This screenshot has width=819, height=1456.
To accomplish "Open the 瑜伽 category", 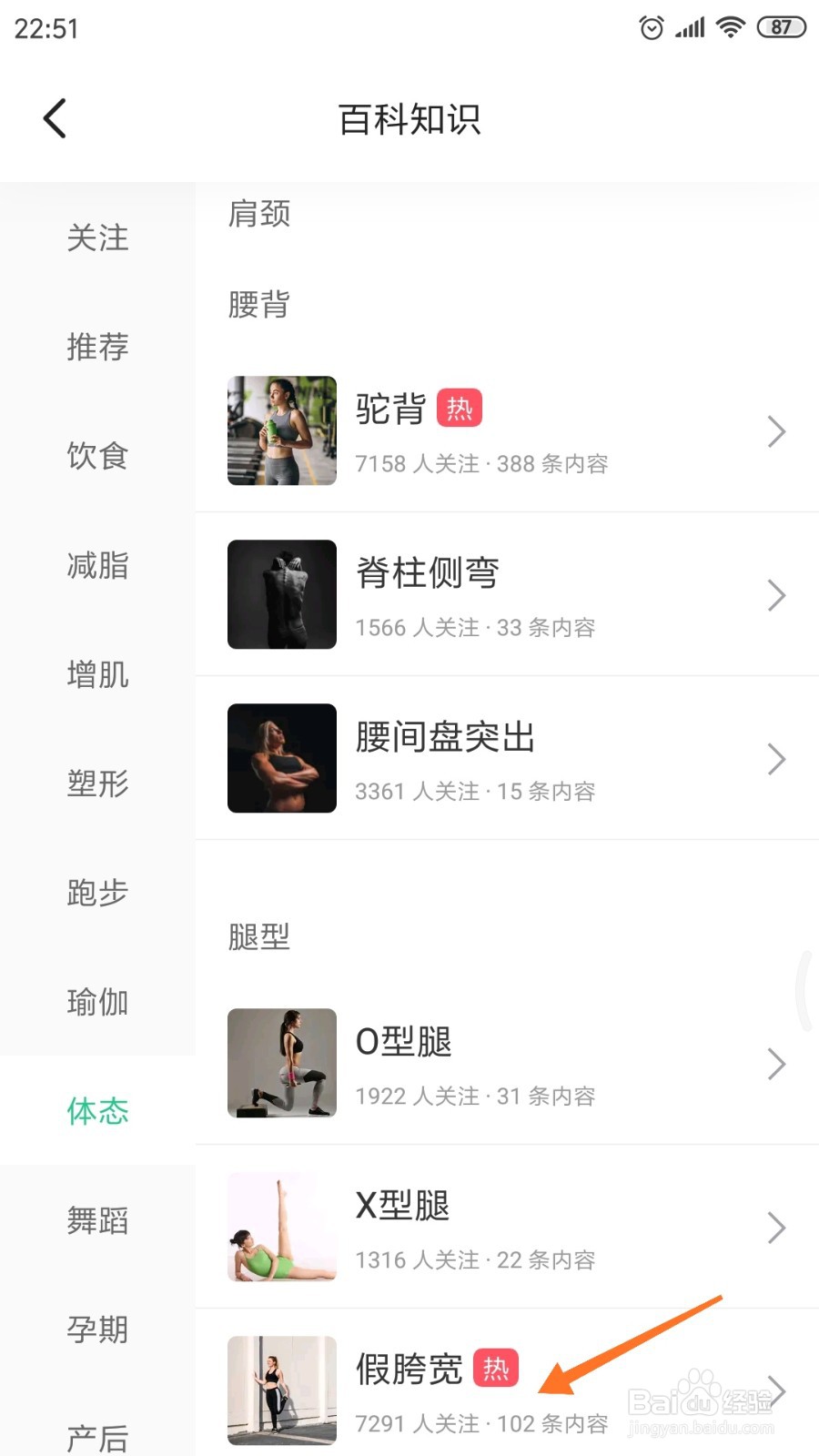I will [x=97, y=1002].
